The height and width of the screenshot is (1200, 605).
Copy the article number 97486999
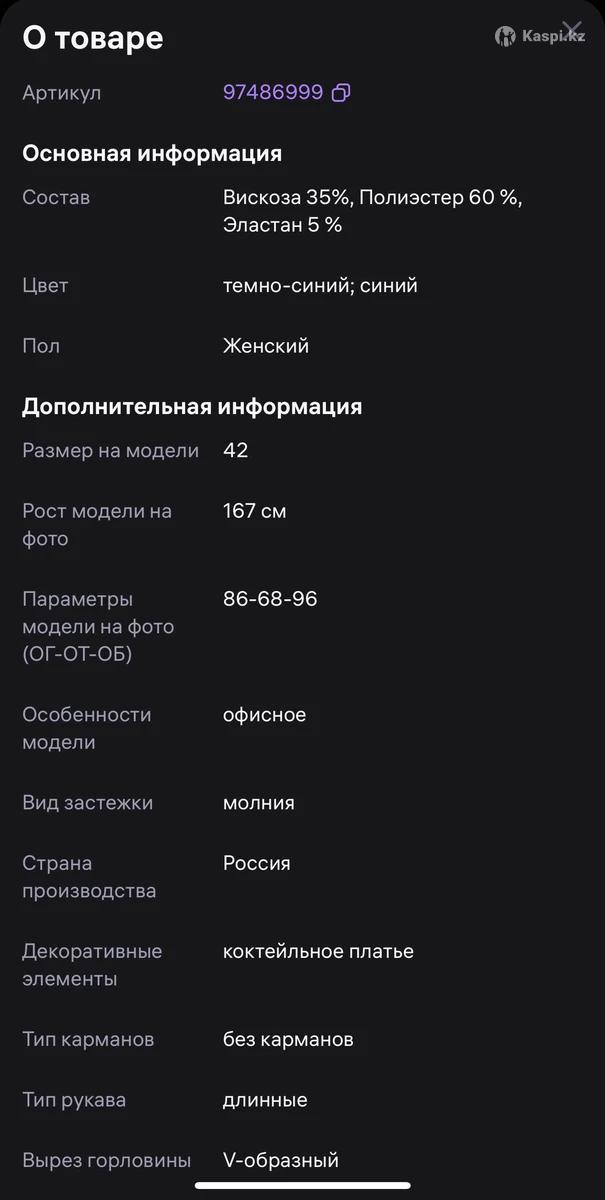click(341, 93)
